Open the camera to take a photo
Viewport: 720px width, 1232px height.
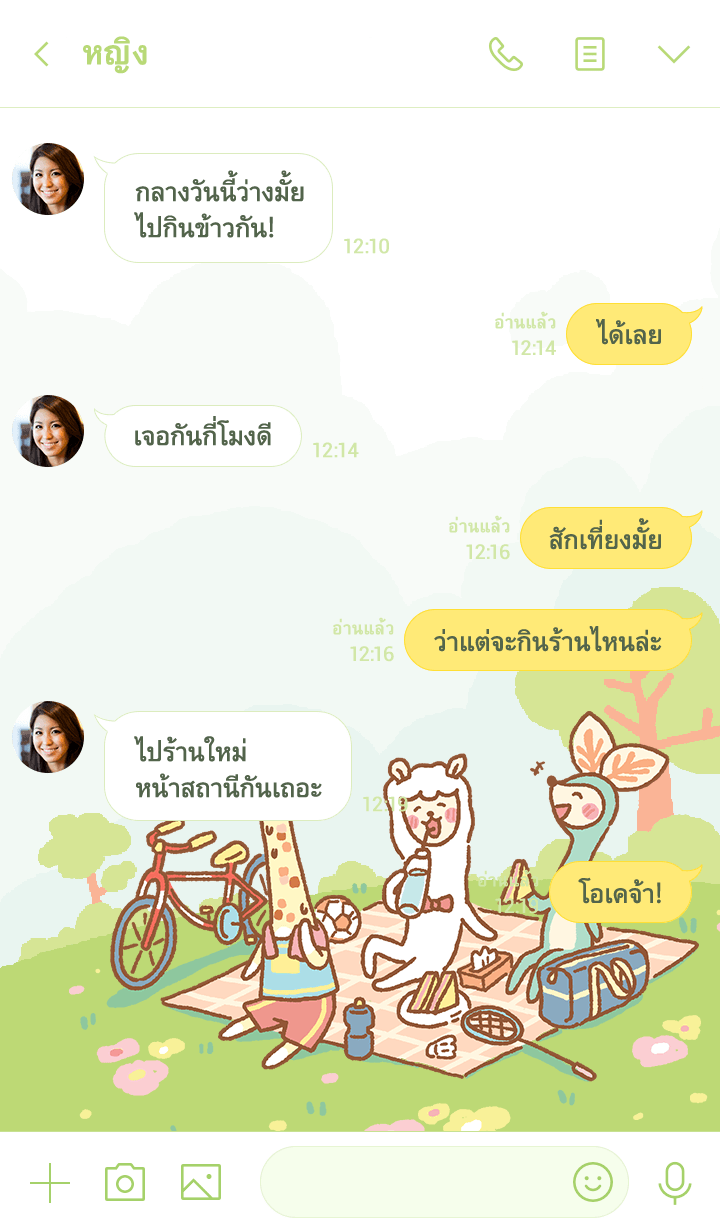[125, 1183]
